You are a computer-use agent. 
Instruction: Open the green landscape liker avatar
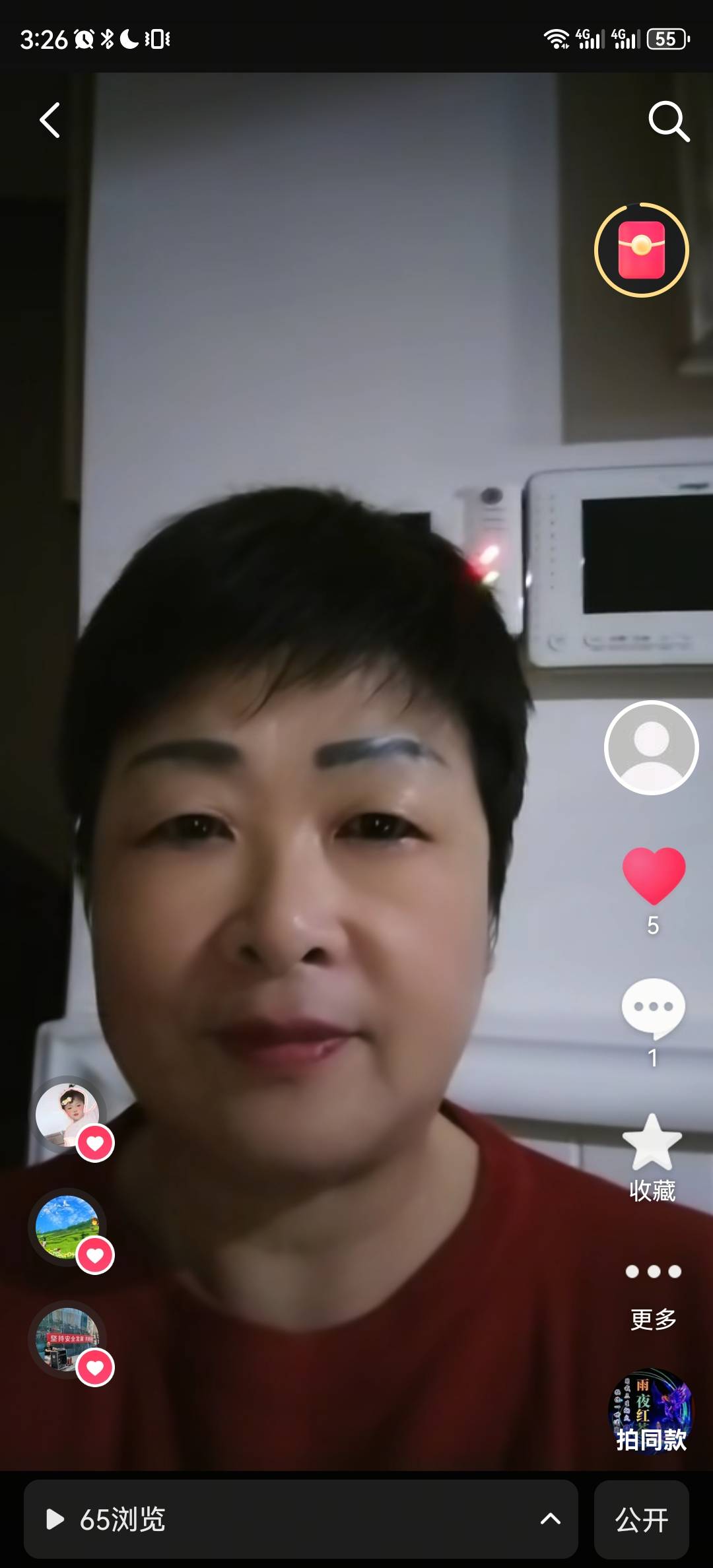67,1227
